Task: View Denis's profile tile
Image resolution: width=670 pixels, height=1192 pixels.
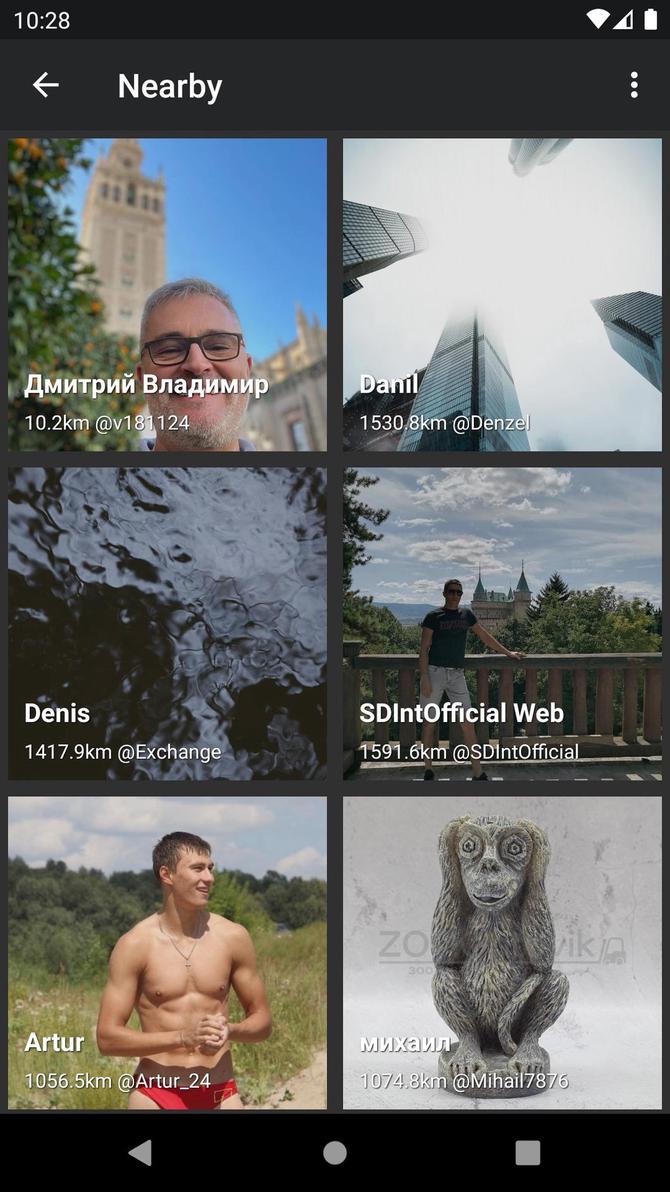Action: pos(168,624)
